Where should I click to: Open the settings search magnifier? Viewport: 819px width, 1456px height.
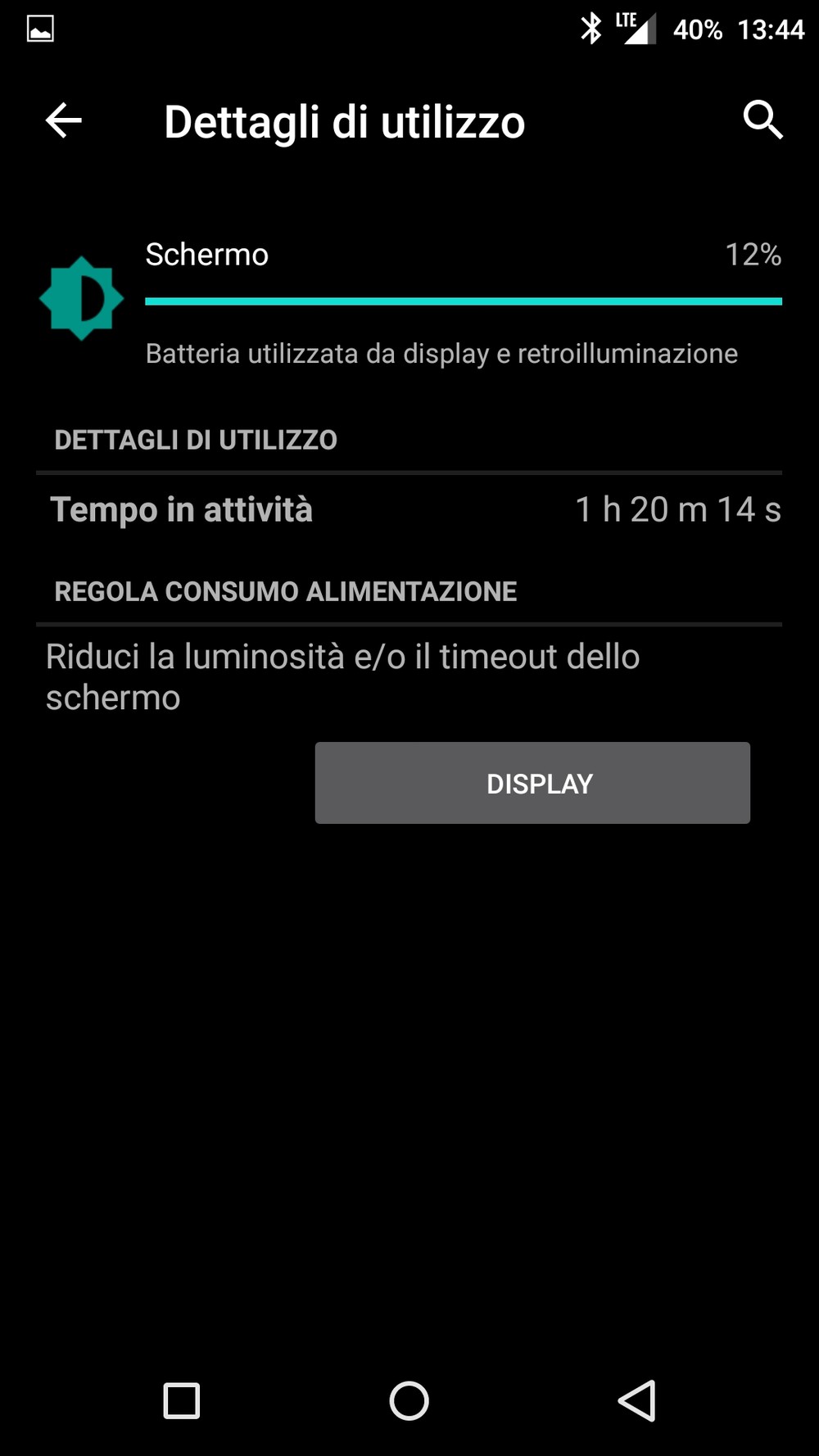coord(762,121)
